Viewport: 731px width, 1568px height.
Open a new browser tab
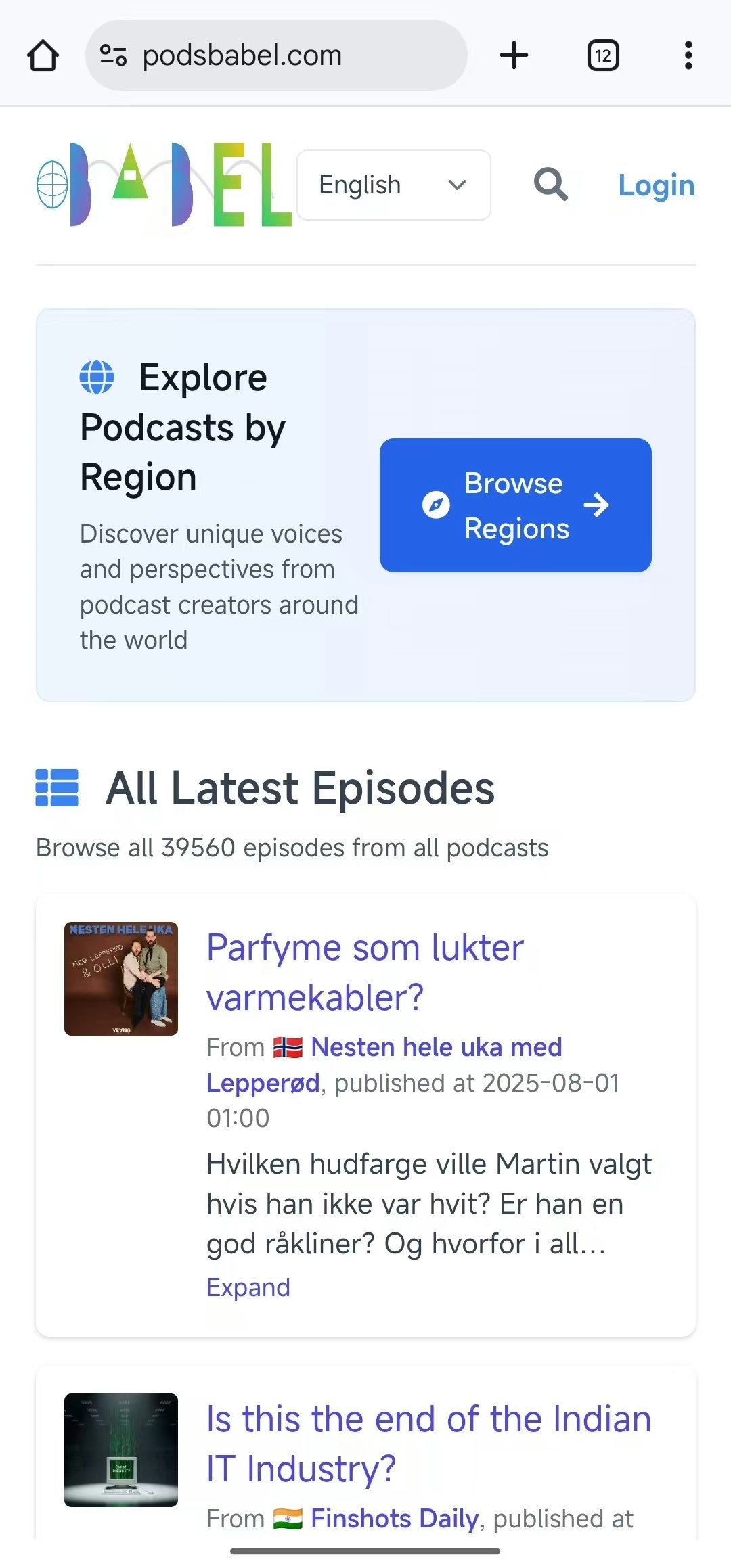tap(514, 55)
